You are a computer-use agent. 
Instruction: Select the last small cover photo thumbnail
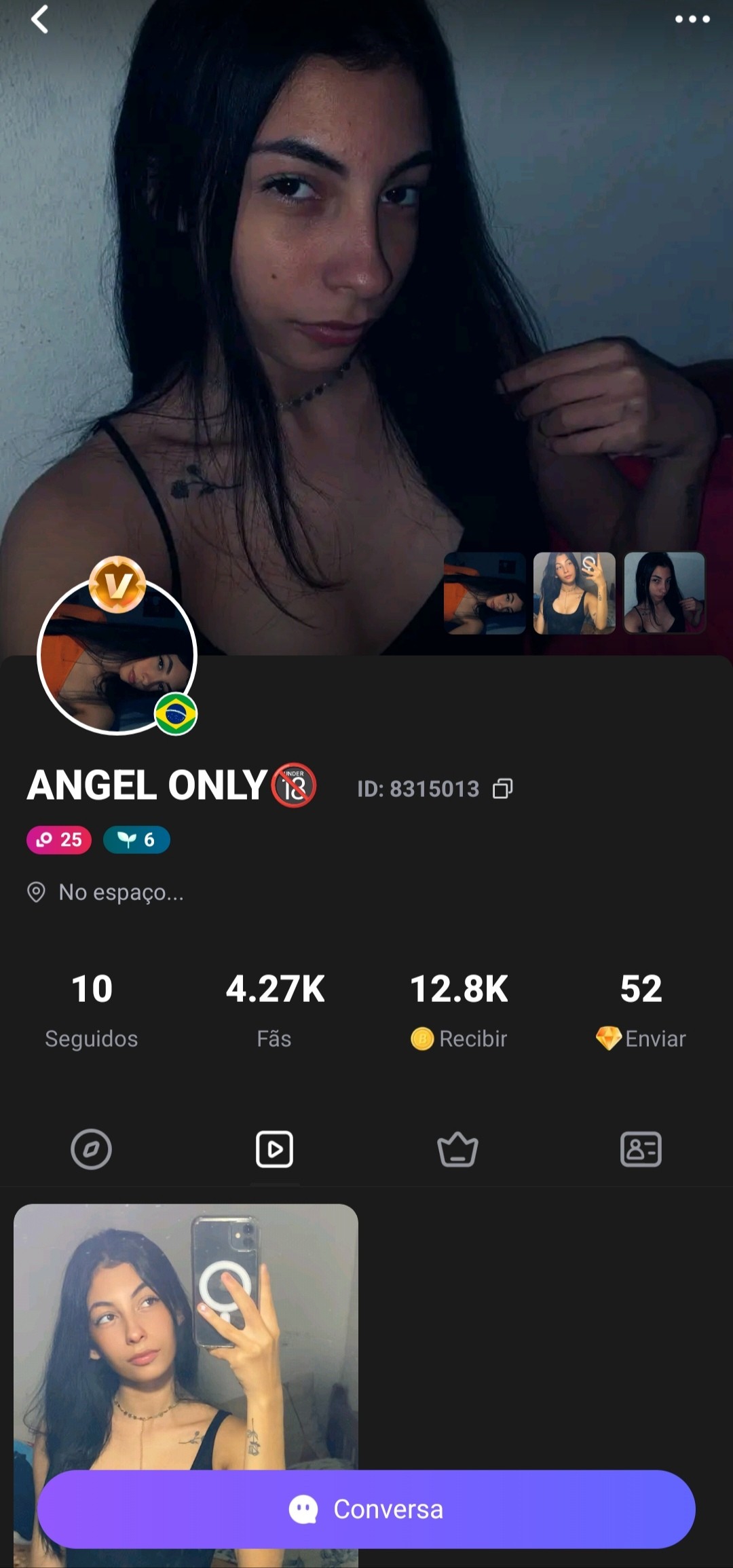(x=664, y=593)
